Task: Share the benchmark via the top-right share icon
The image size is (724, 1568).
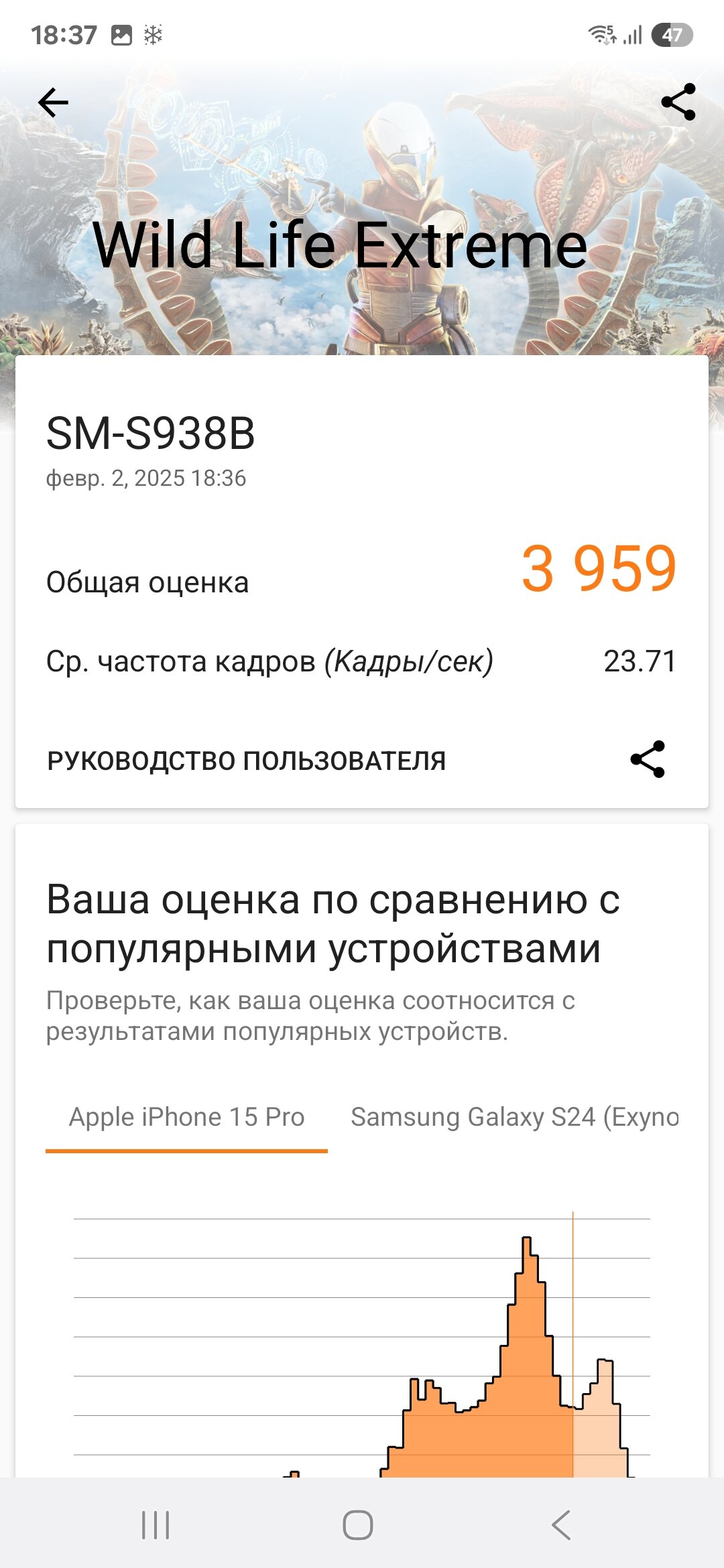Action: tap(678, 102)
